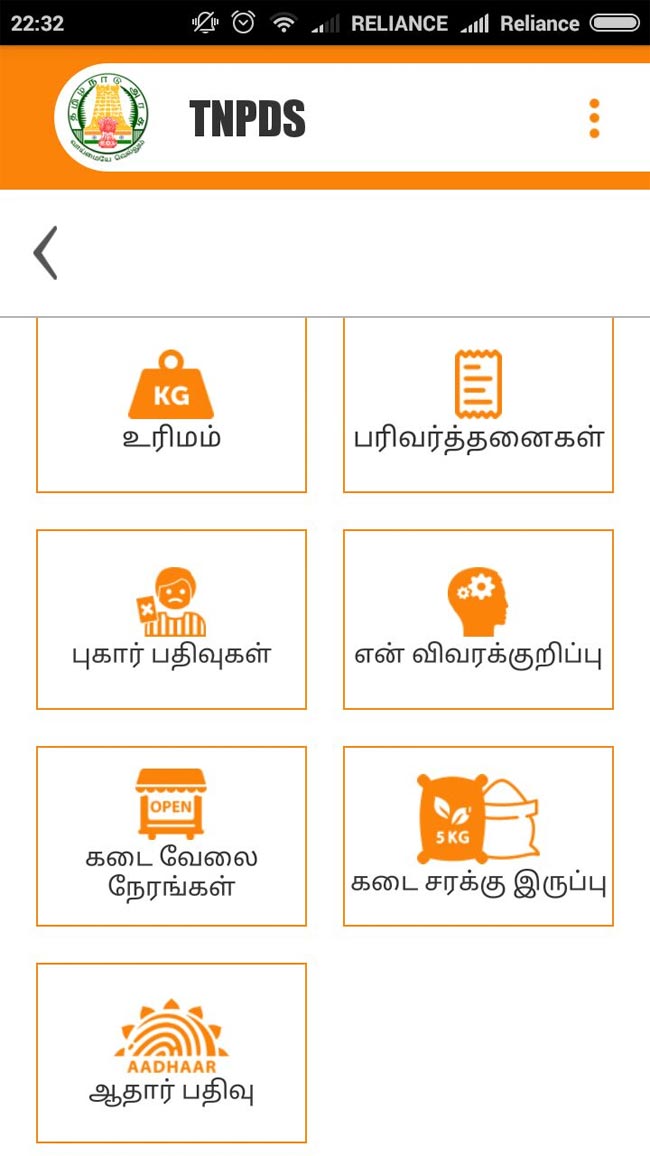650x1156 pixels.
Task: Open the கடை வேலை நேரங்கள் tile
Action: (171, 836)
